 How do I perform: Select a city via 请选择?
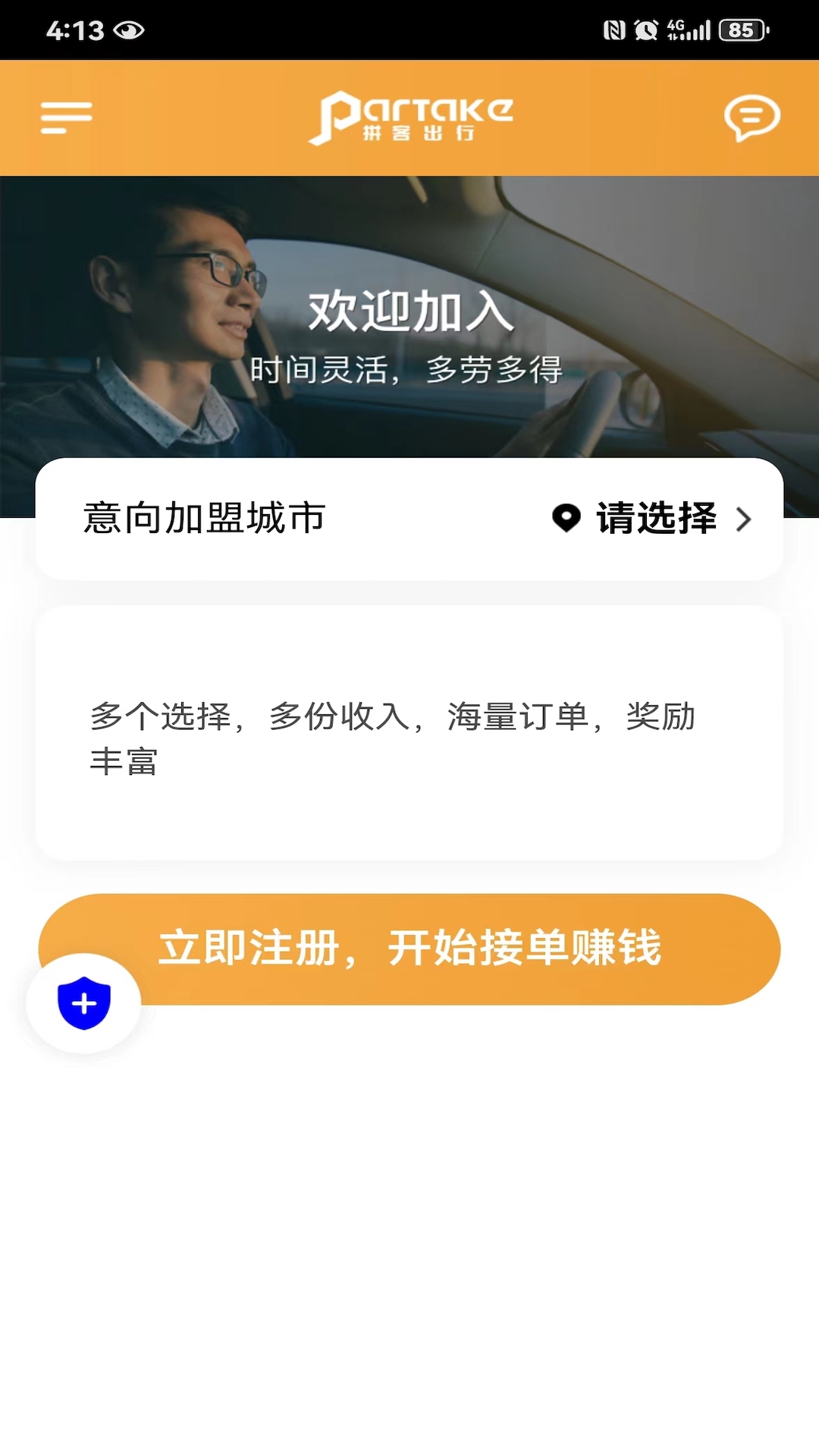coord(655,519)
